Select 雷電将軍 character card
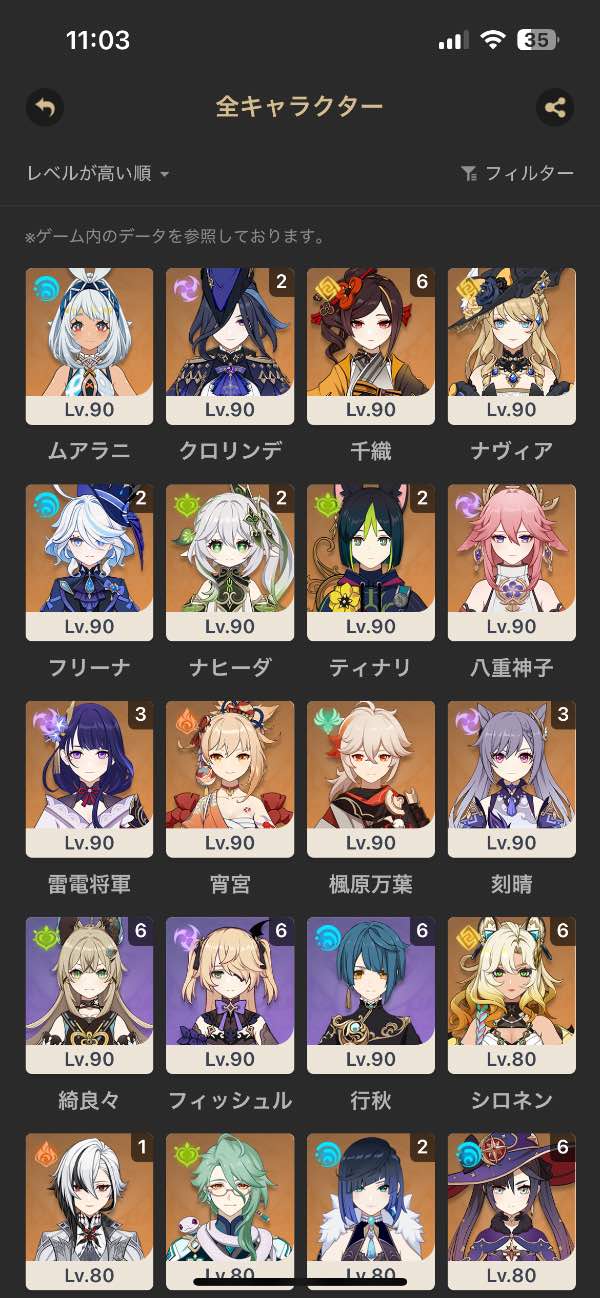 89,779
